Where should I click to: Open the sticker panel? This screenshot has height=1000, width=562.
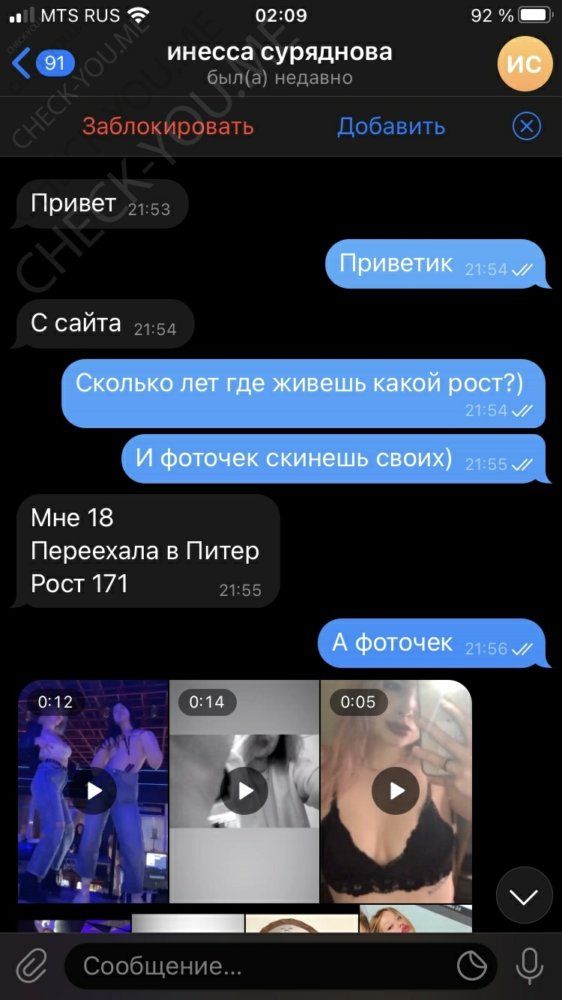click(x=472, y=967)
